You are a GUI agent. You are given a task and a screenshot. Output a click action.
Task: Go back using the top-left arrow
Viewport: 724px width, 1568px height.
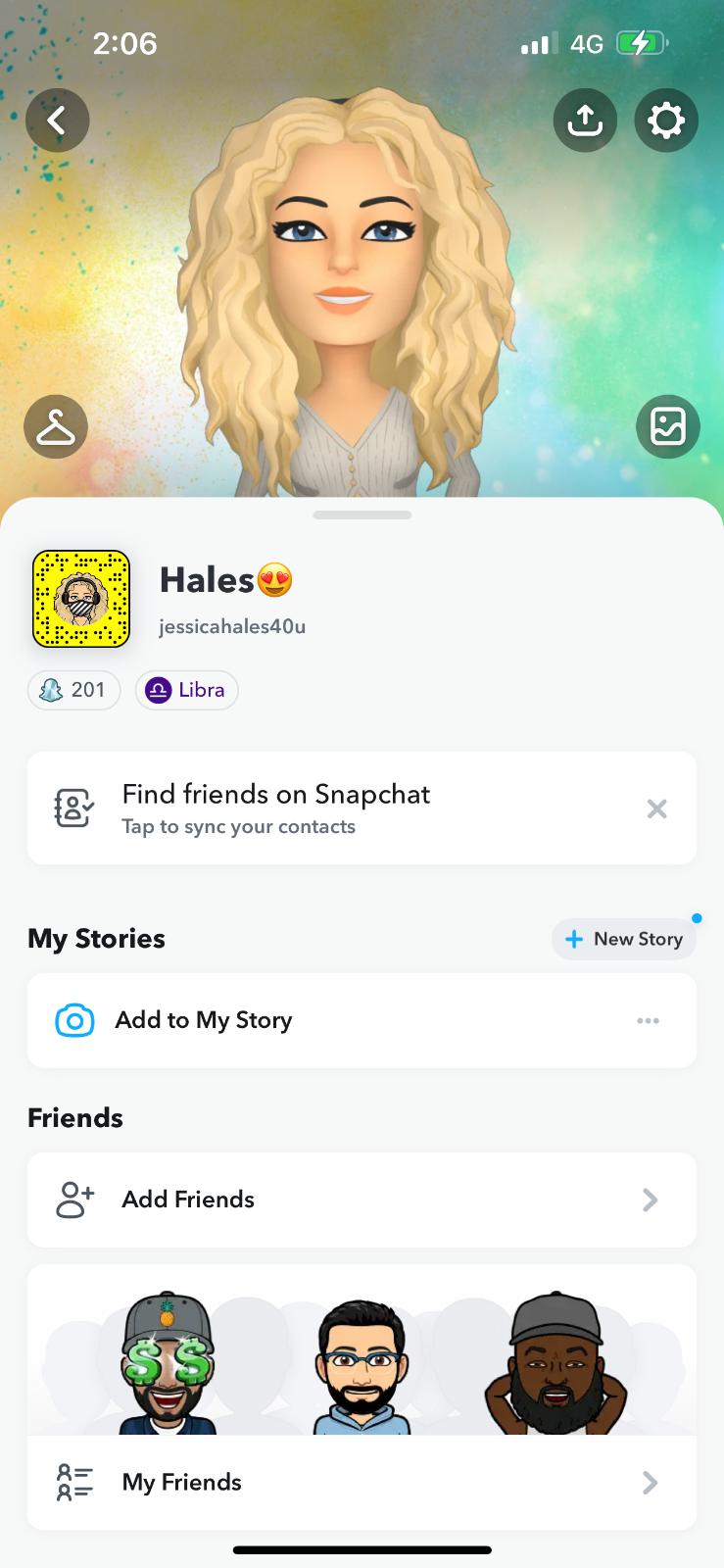(57, 121)
